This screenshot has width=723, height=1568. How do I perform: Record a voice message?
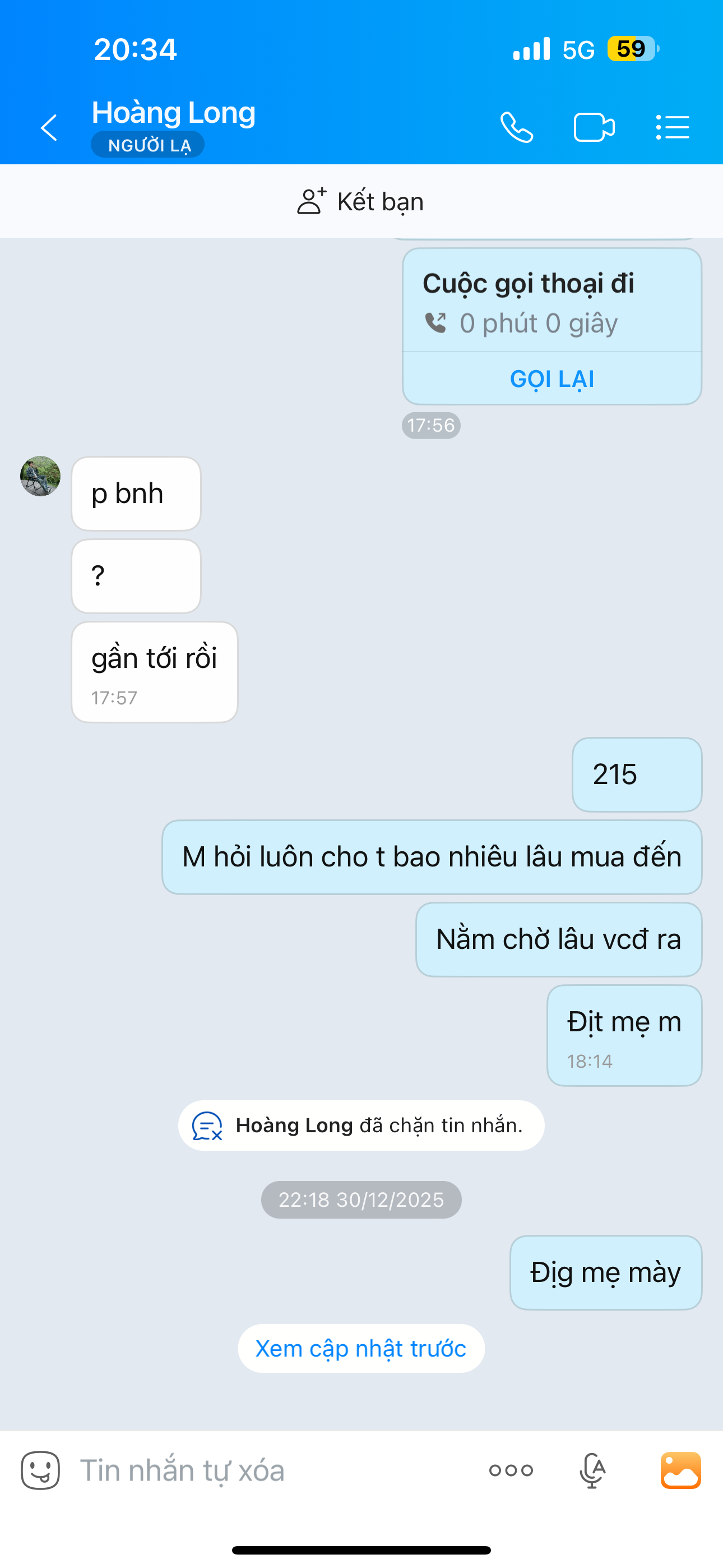(592, 1470)
